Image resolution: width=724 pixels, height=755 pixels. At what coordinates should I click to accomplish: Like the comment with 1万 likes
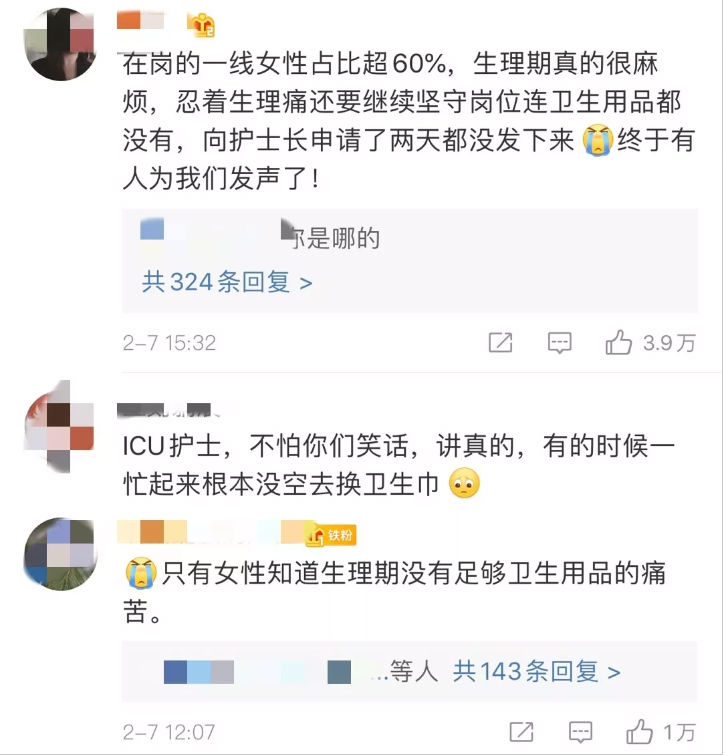pos(640,731)
